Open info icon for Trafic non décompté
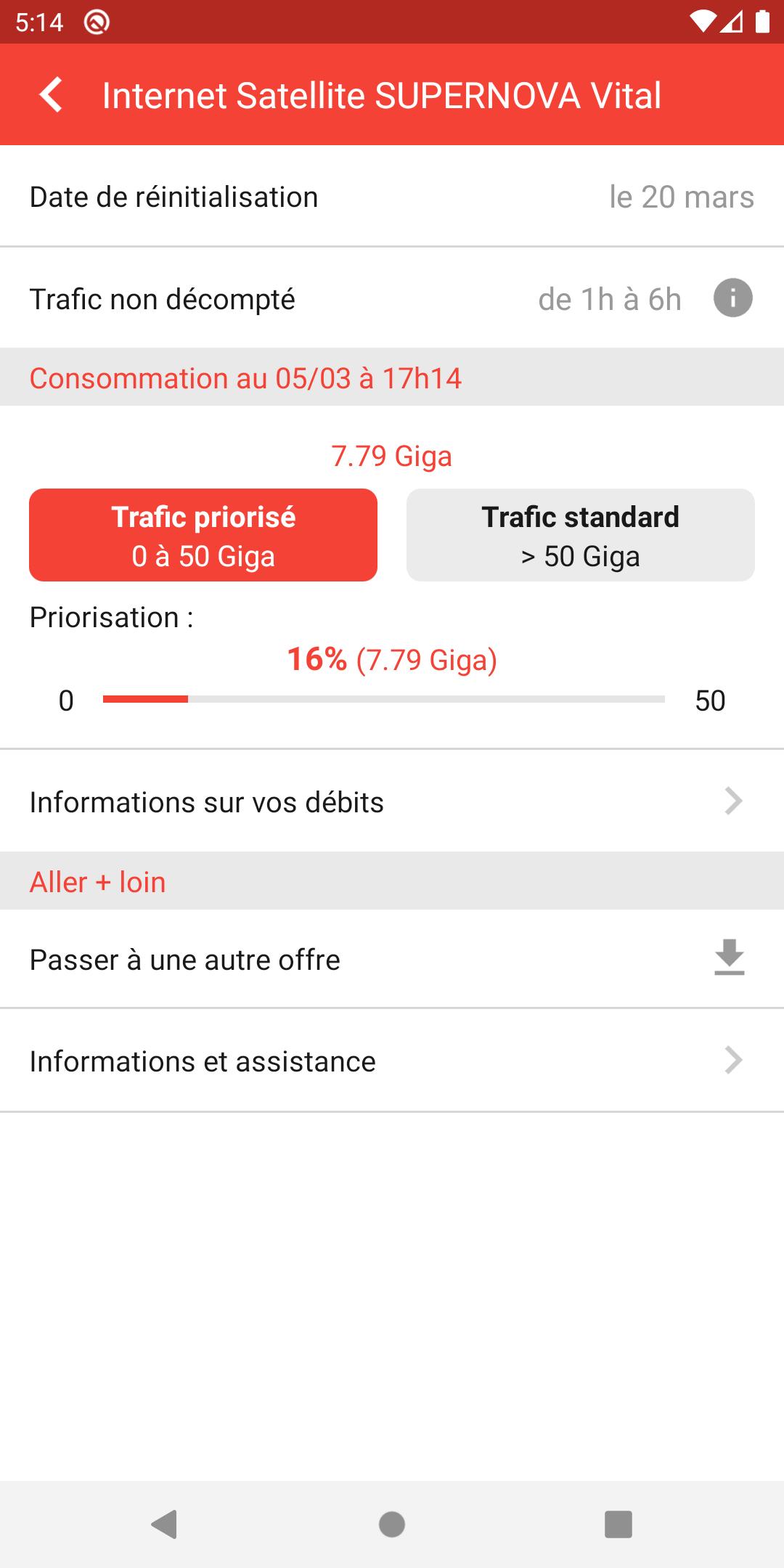This screenshot has height=1568, width=784. (732, 298)
